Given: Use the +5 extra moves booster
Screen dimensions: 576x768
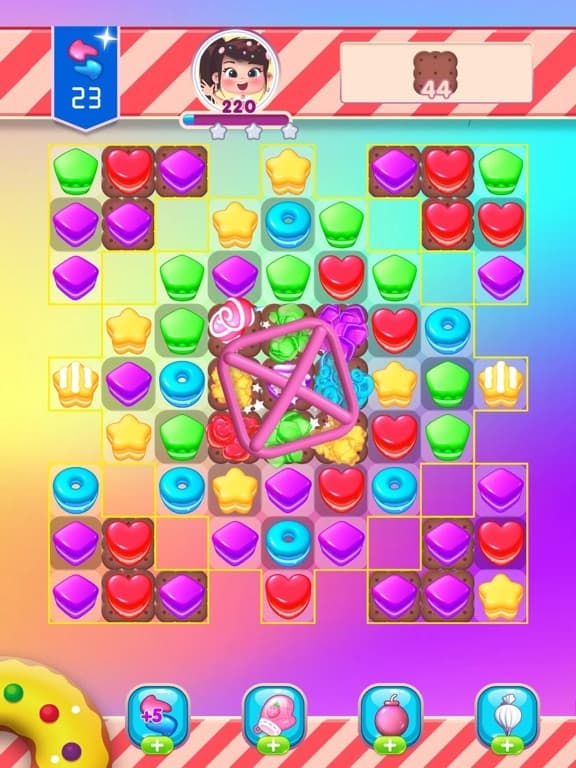Looking at the screenshot, I should point(158,718).
